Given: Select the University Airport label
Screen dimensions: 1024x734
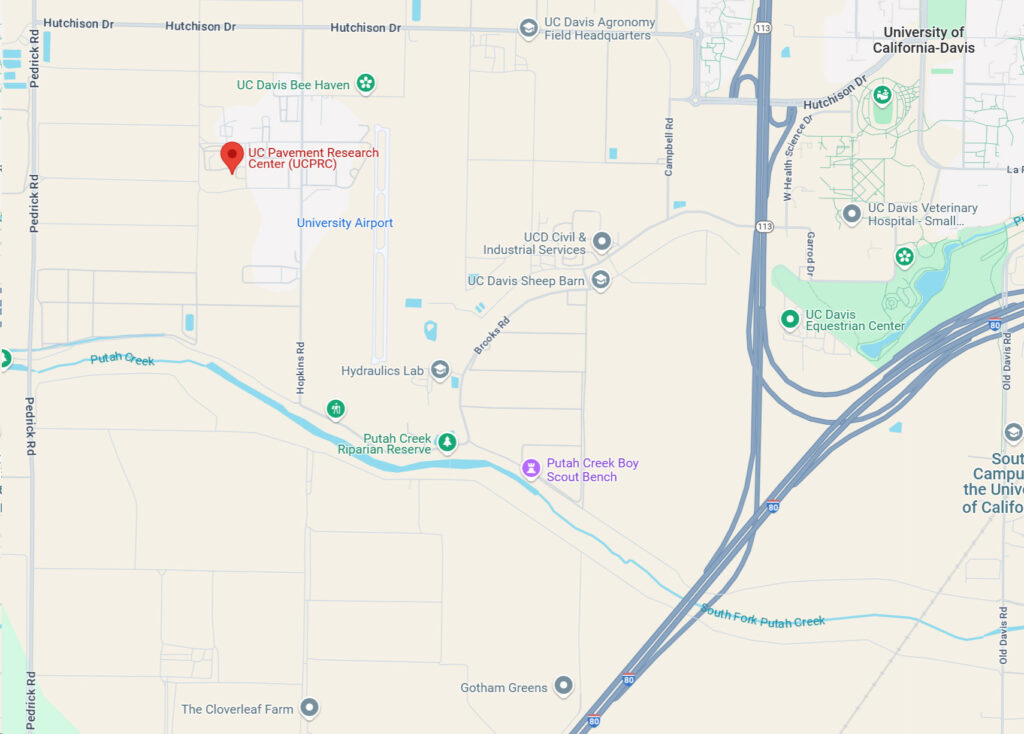Looking at the screenshot, I should coord(345,223).
